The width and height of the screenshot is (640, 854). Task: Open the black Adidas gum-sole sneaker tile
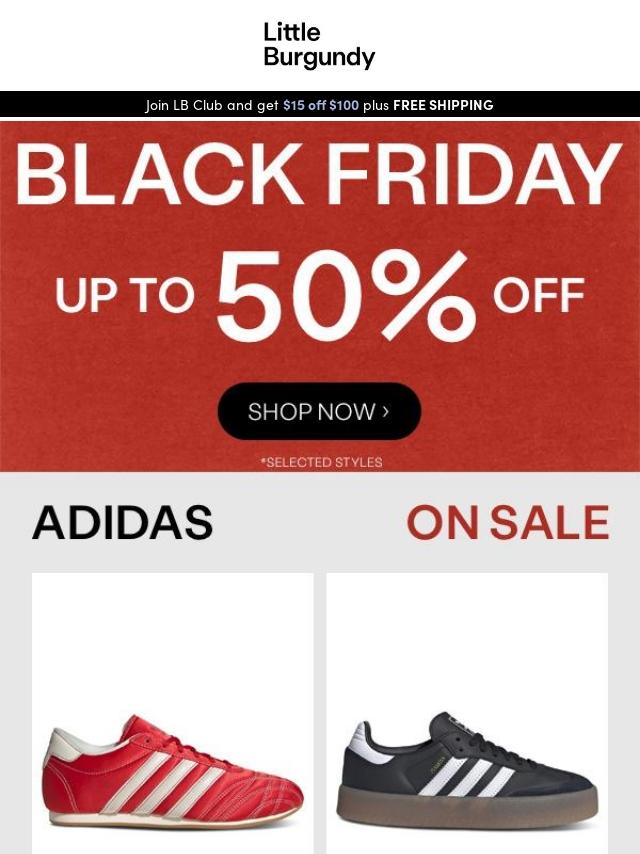tap(467, 713)
